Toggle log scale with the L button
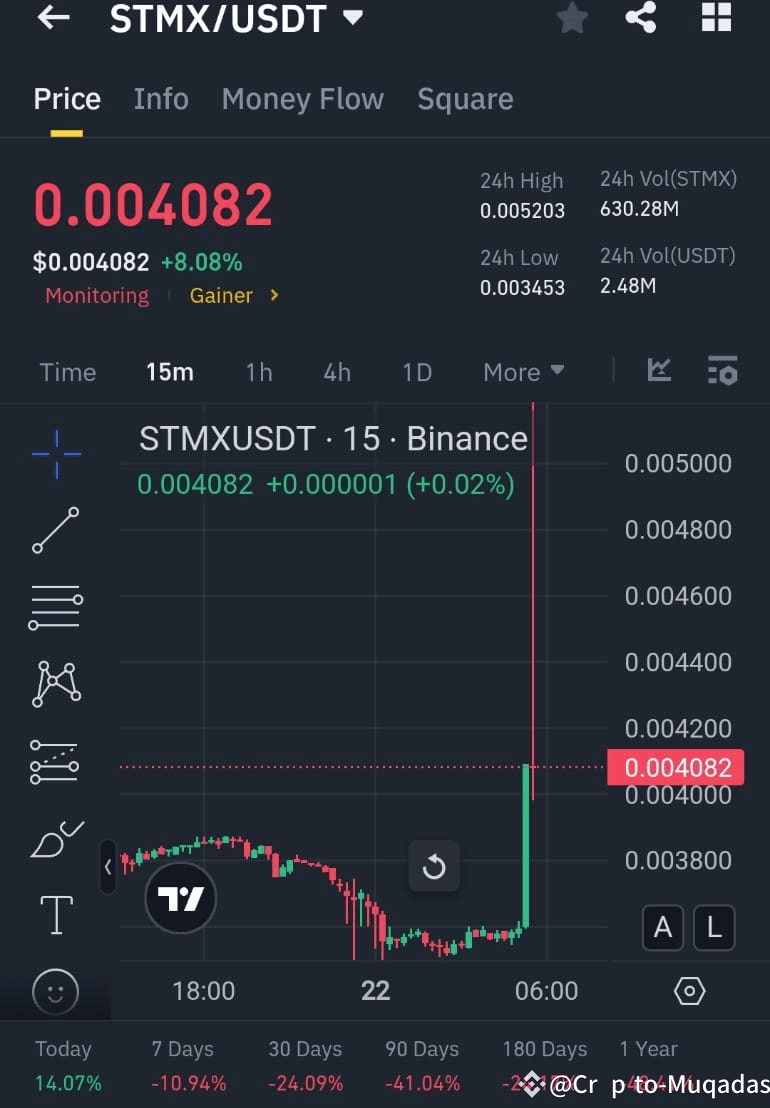The width and height of the screenshot is (770, 1108). 714,928
